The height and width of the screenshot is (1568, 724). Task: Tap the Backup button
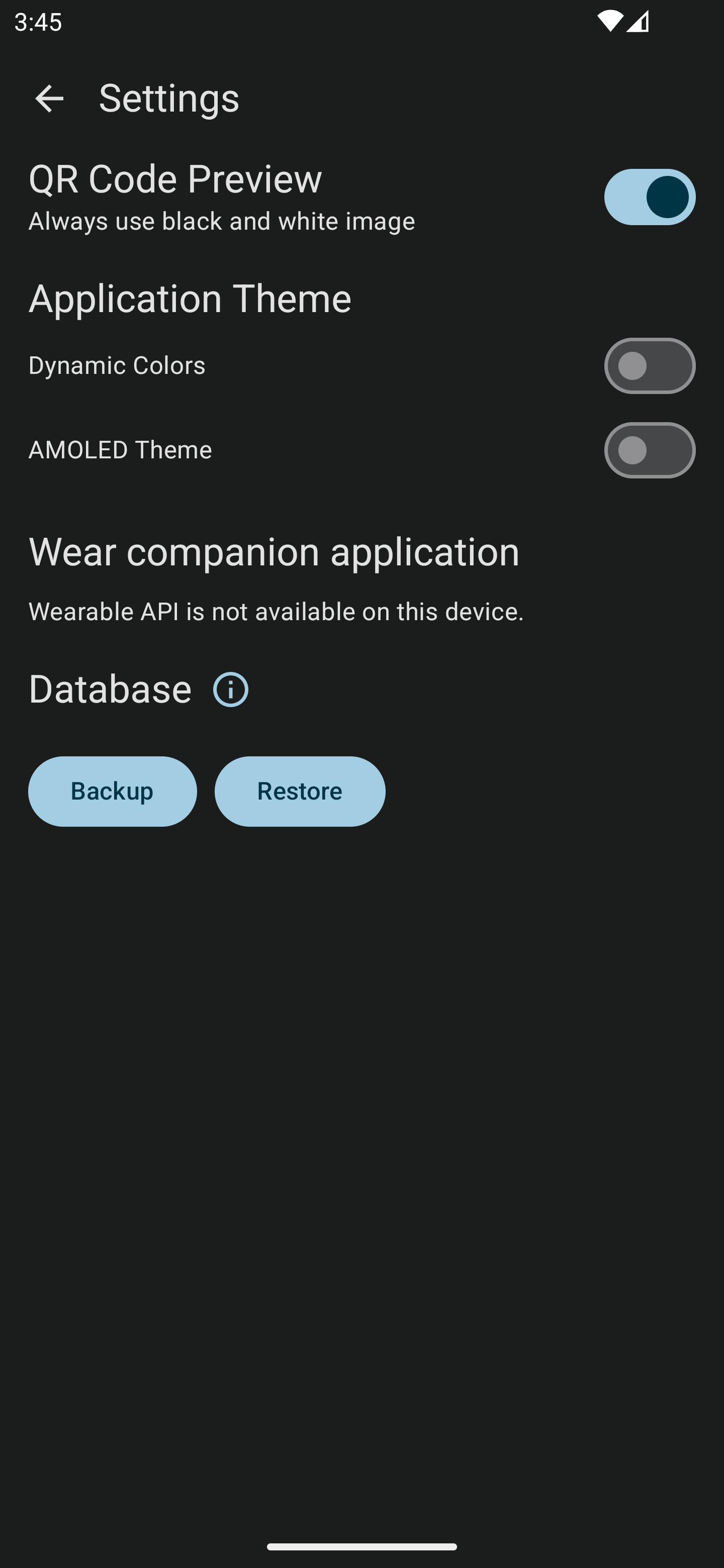click(x=113, y=792)
